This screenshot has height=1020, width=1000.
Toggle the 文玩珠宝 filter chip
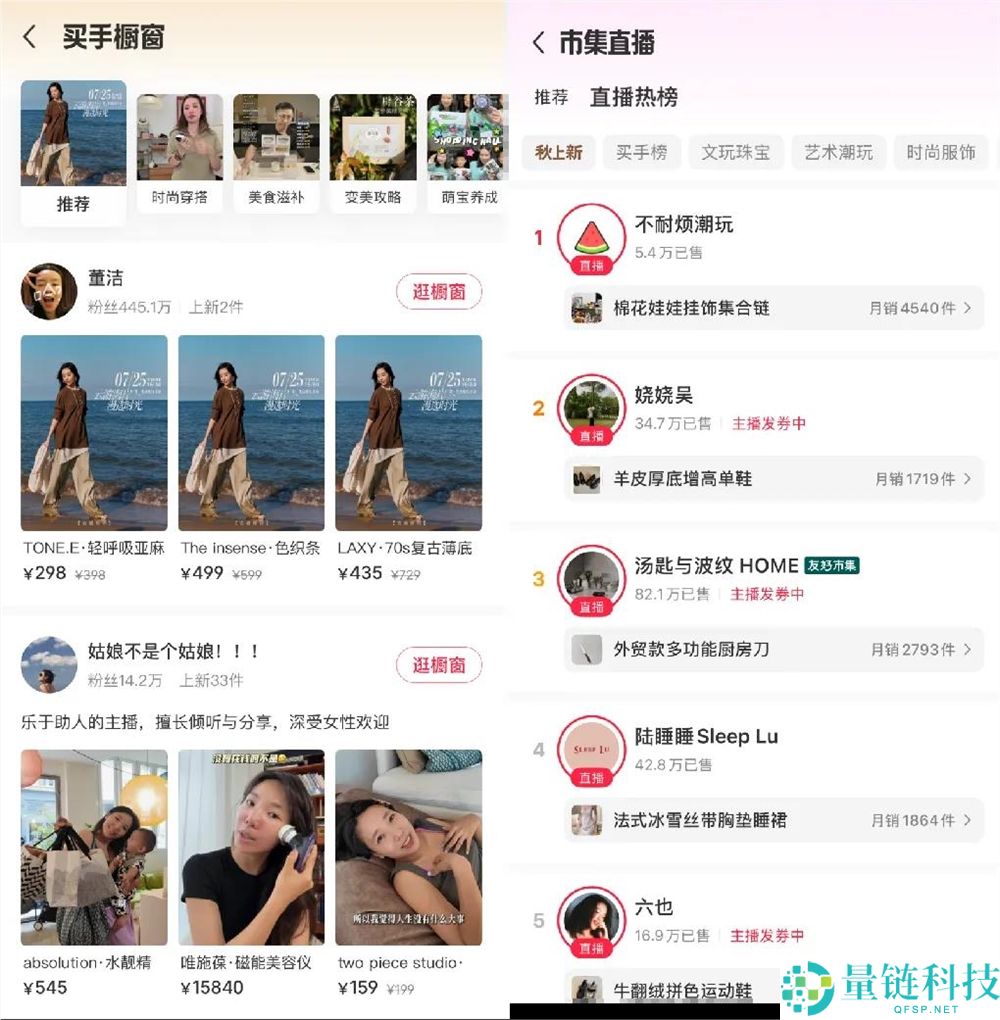[736, 152]
